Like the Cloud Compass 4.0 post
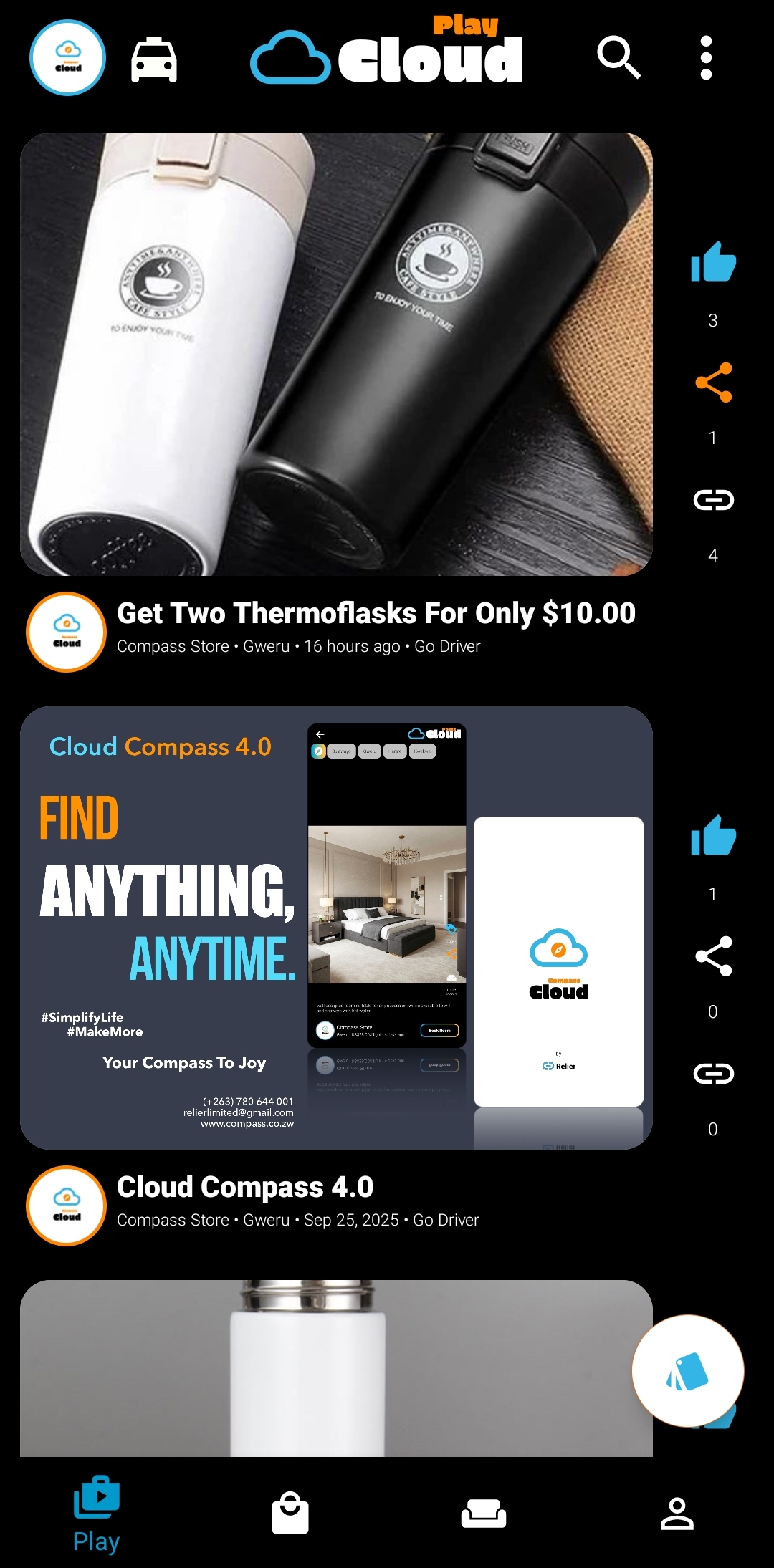The height and width of the screenshot is (1568, 774). pyautogui.click(x=713, y=836)
